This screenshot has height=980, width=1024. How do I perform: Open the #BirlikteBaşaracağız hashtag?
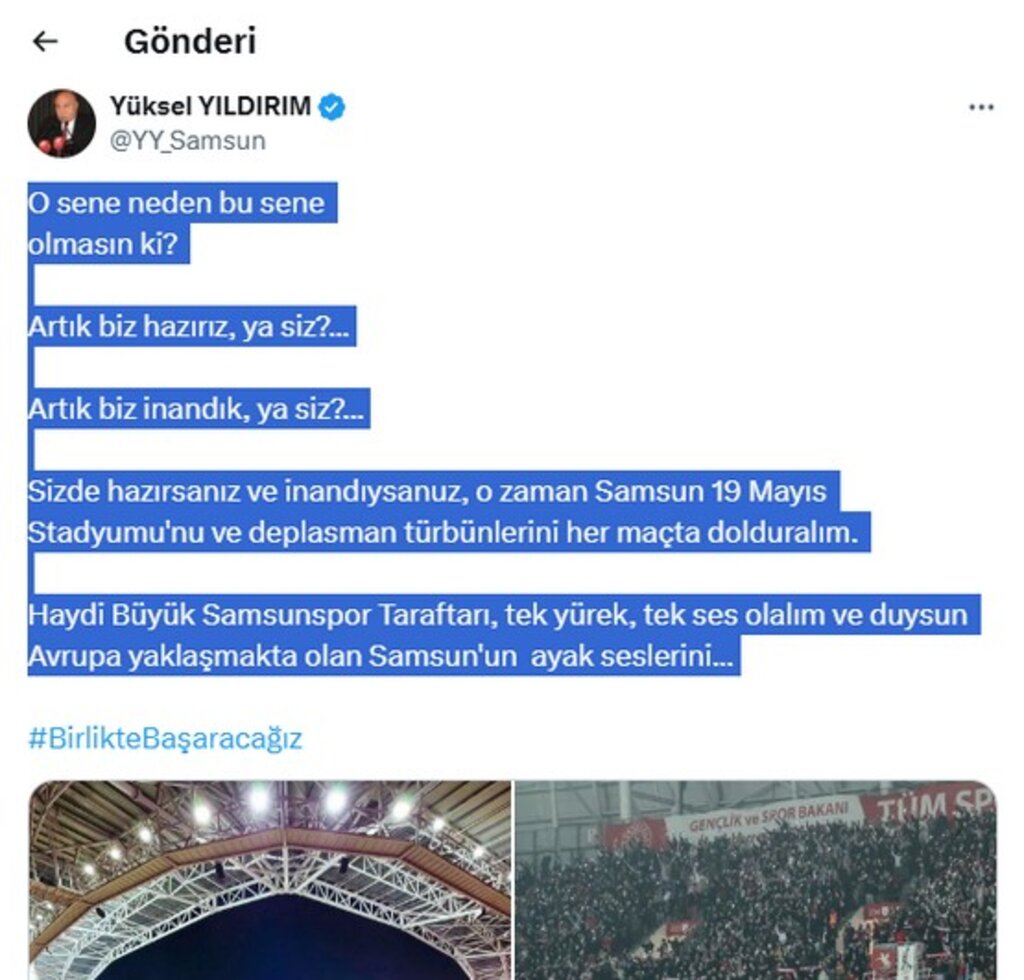click(x=165, y=739)
